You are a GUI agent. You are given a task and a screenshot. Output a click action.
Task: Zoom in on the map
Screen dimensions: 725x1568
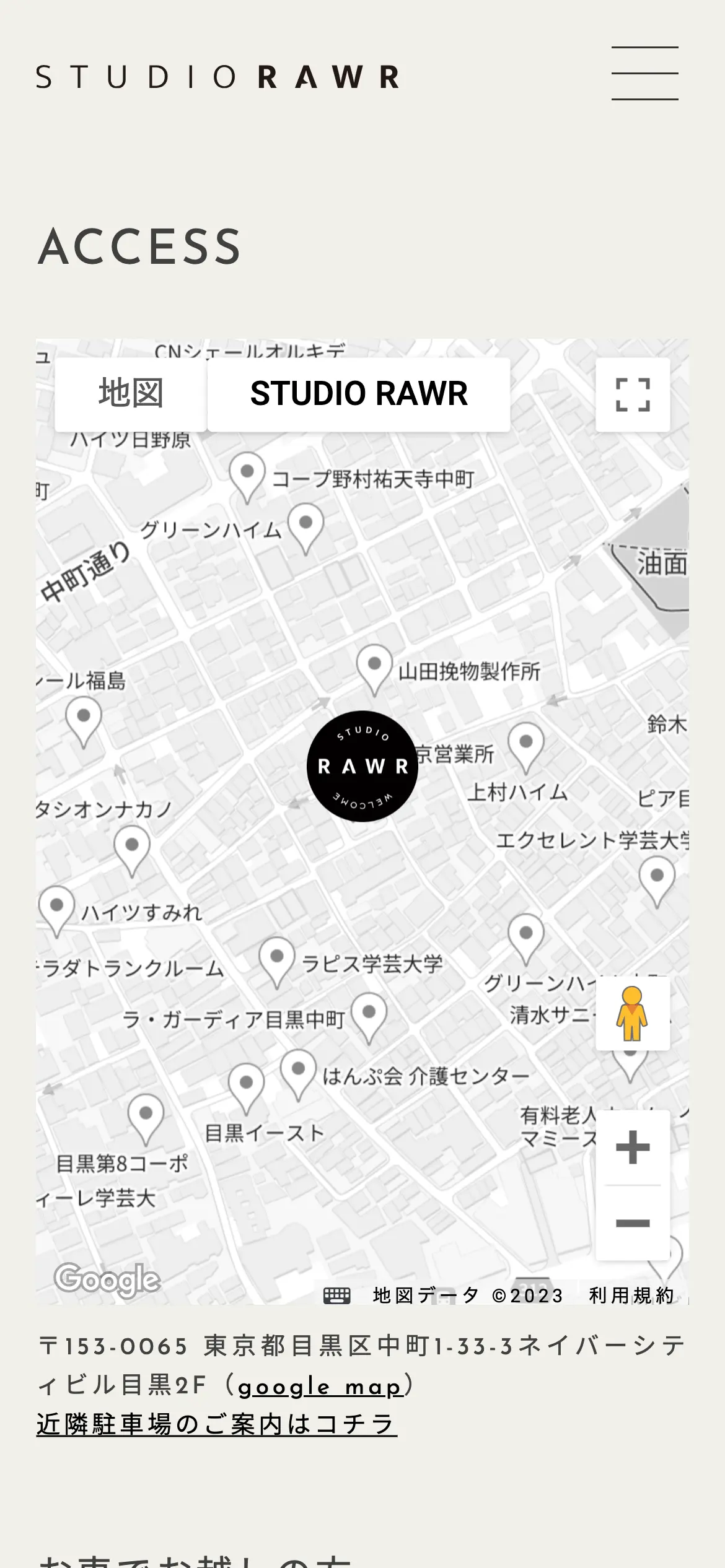(633, 1148)
